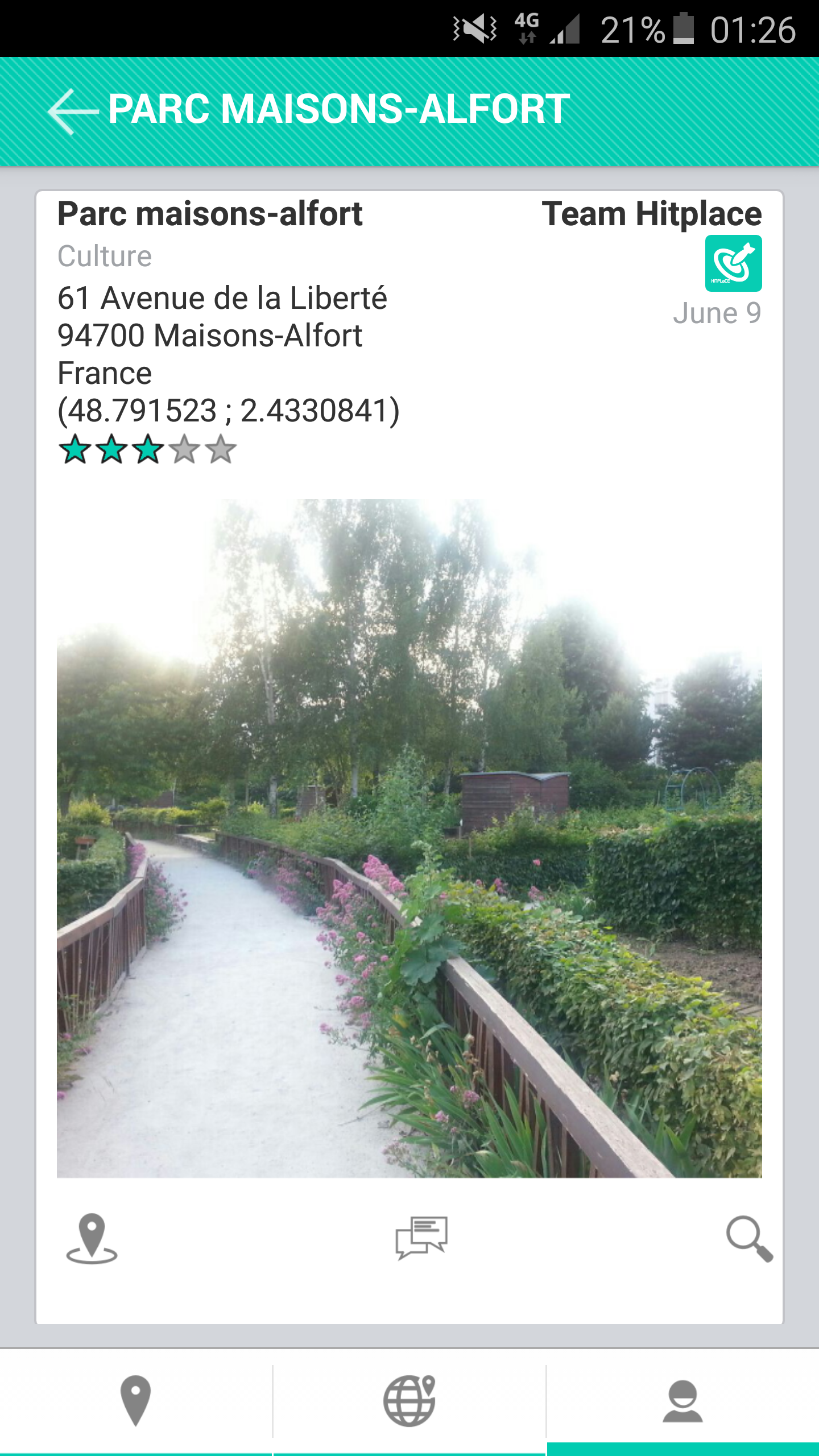Switch to the globe tab

(409, 1401)
